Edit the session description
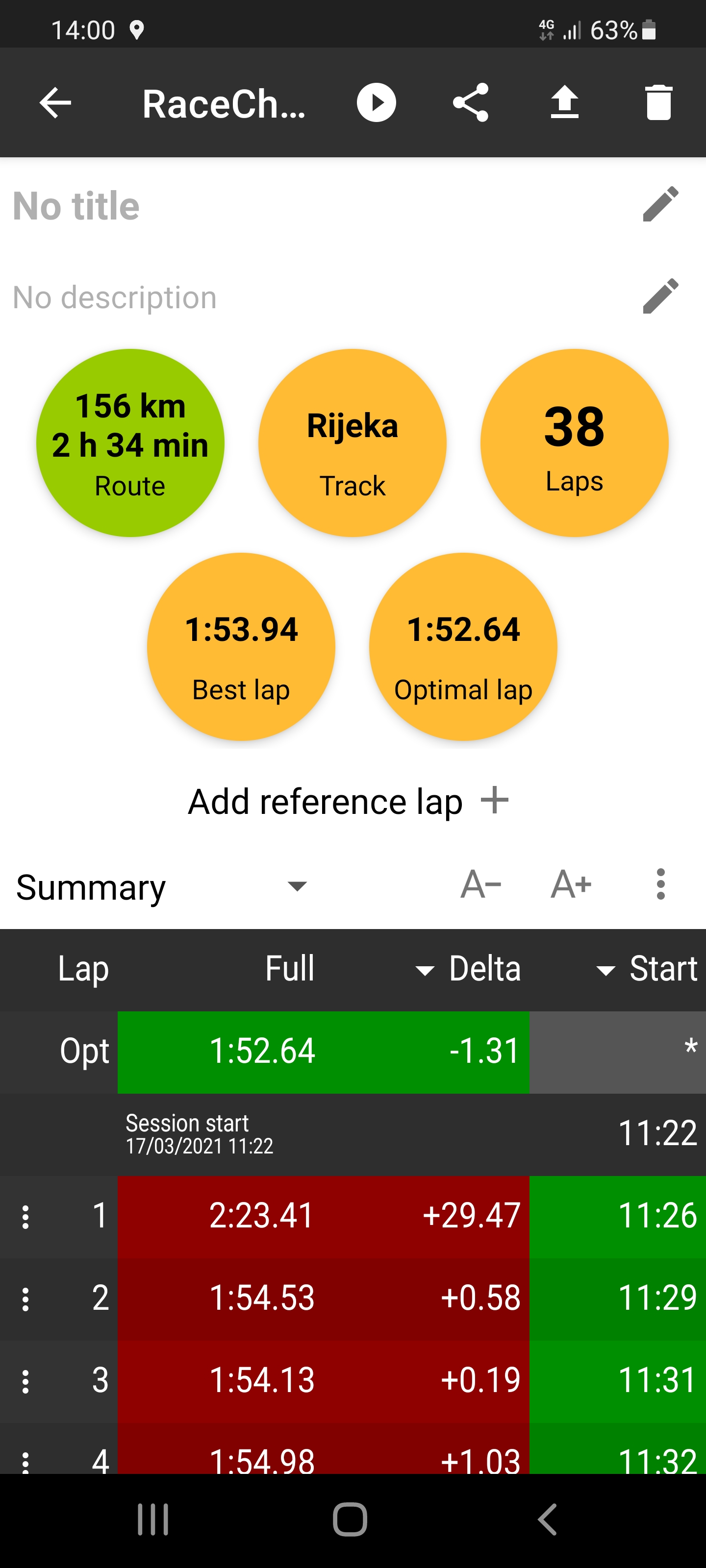 click(660, 296)
